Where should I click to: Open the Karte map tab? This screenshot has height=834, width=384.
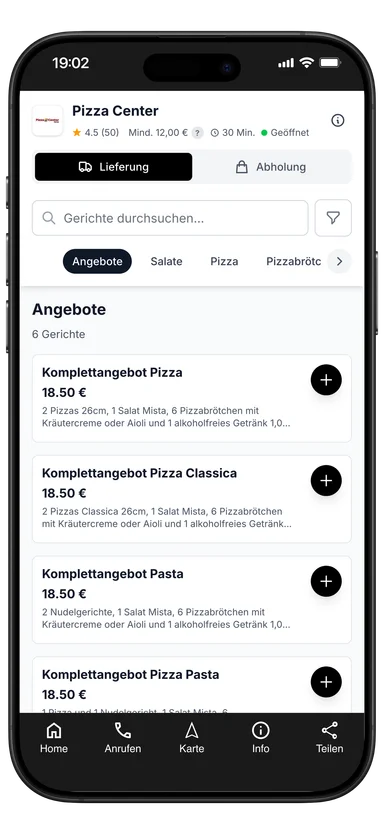191,738
